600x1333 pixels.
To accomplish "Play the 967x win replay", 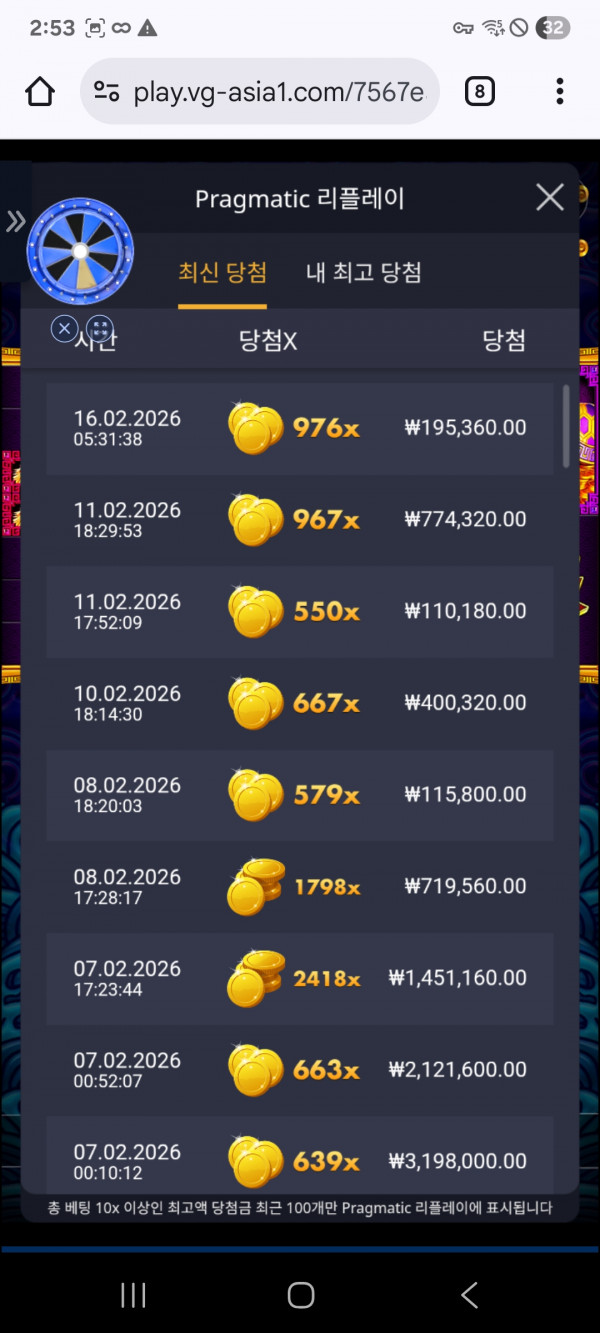I will [x=299, y=520].
